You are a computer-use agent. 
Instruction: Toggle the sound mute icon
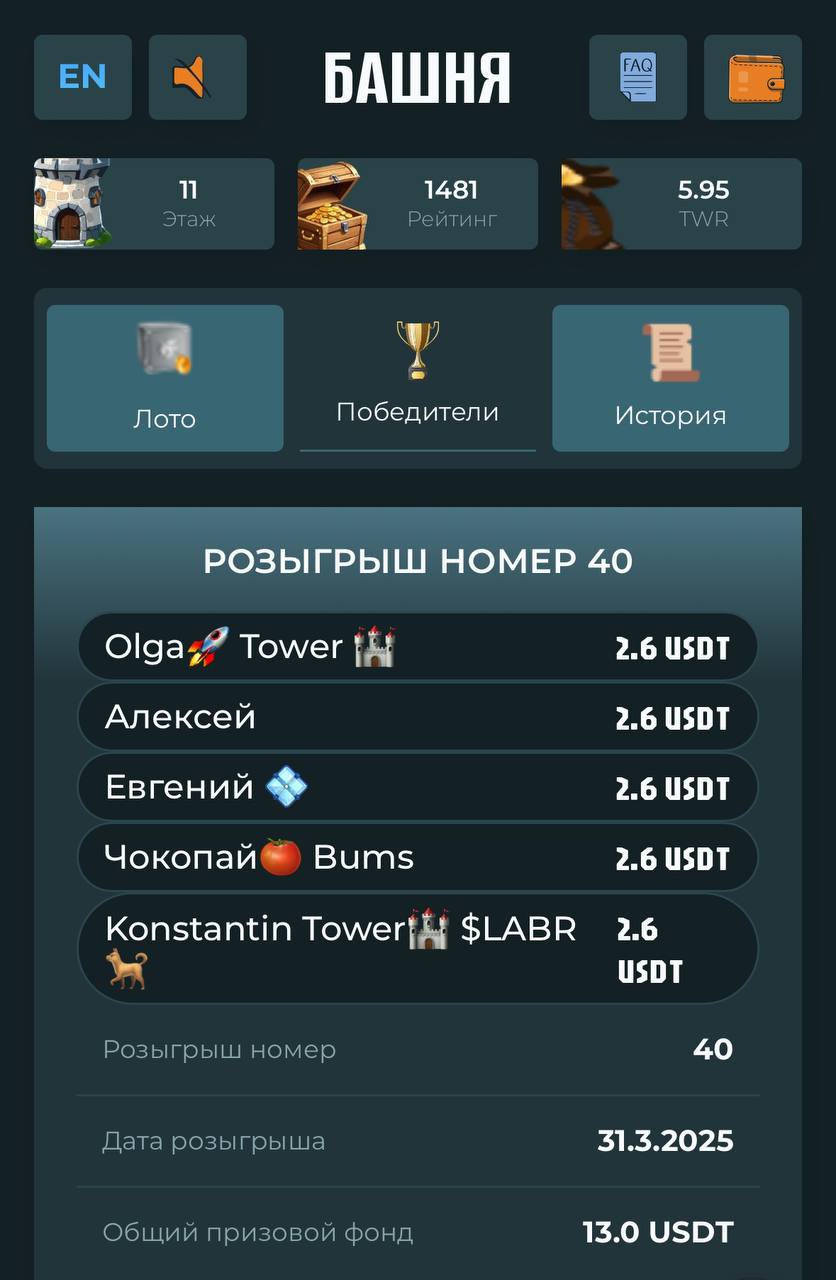(x=197, y=77)
